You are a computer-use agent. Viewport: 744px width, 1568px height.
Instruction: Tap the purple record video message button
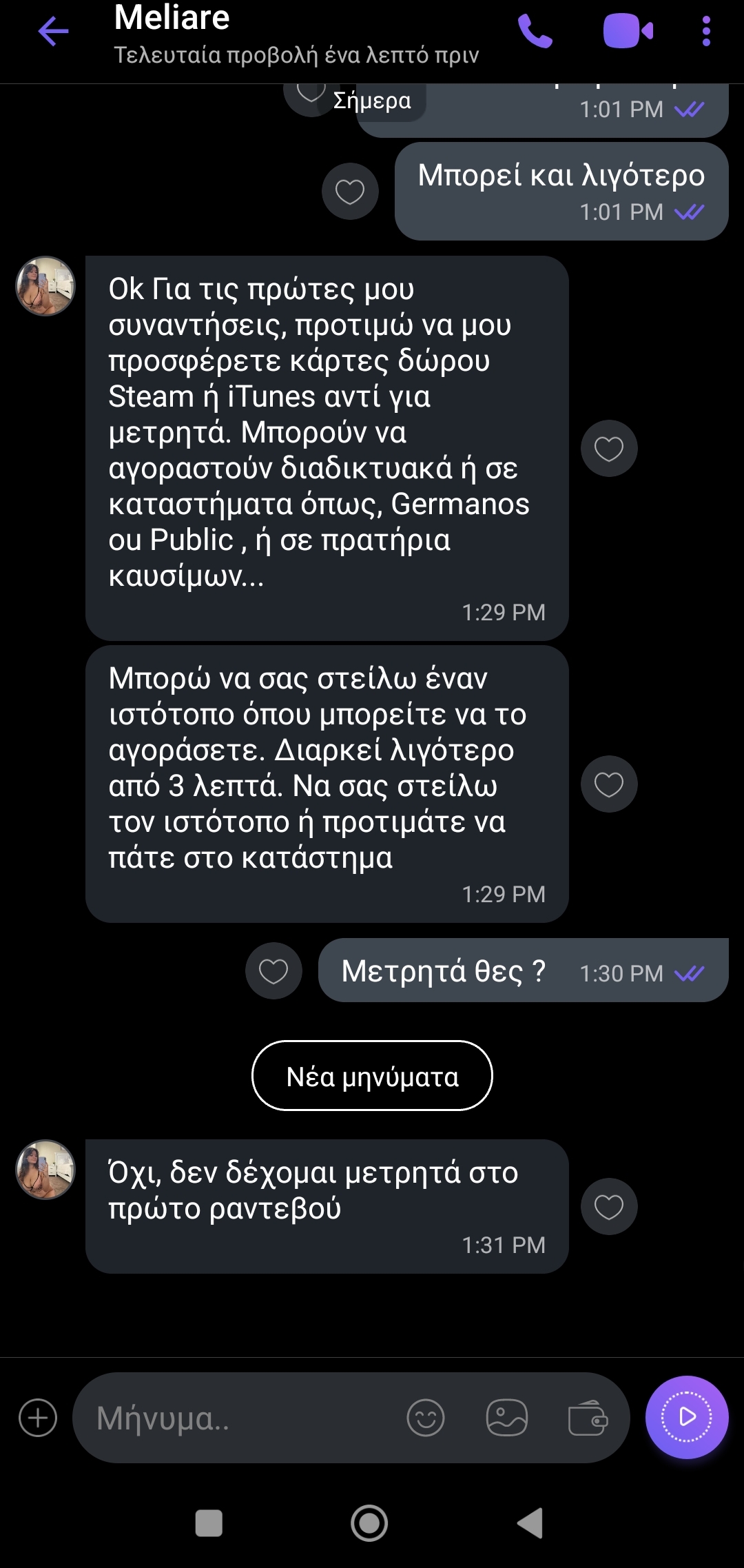coord(687,1417)
